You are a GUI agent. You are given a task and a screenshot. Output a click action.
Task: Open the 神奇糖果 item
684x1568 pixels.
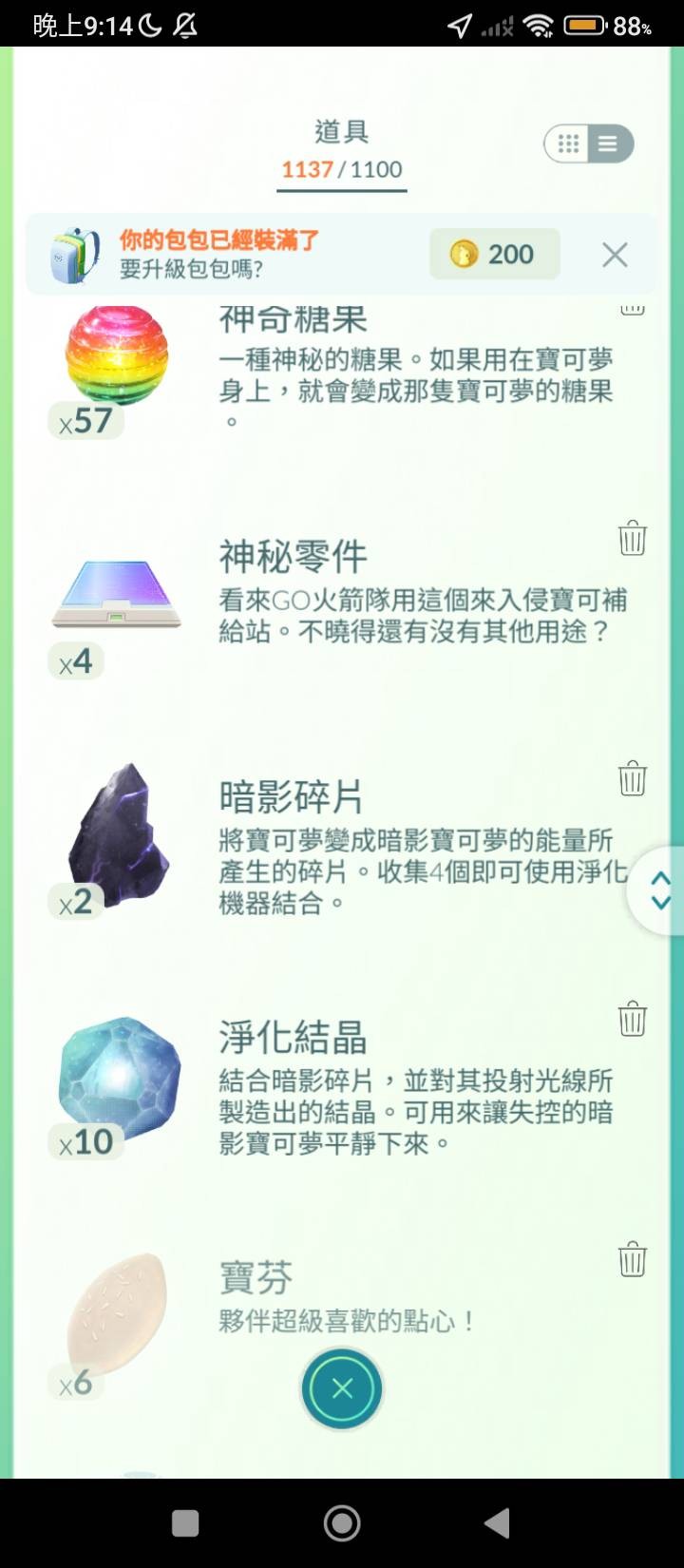tap(117, 356)
